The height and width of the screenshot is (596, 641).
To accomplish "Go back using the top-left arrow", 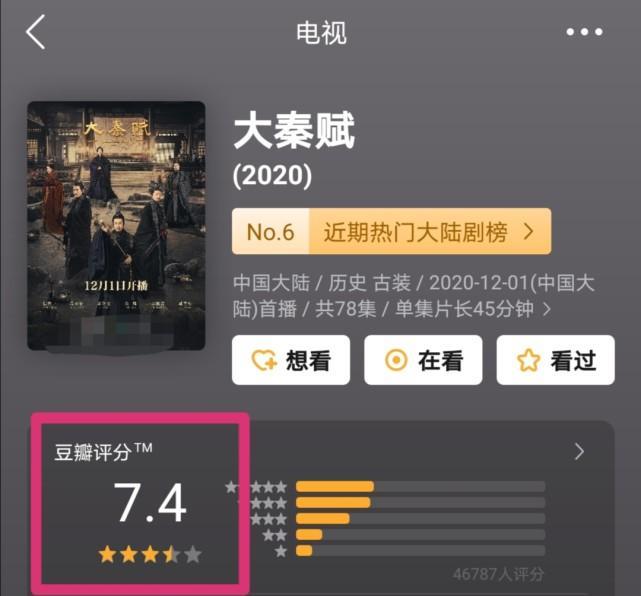I will click(36, 32).
